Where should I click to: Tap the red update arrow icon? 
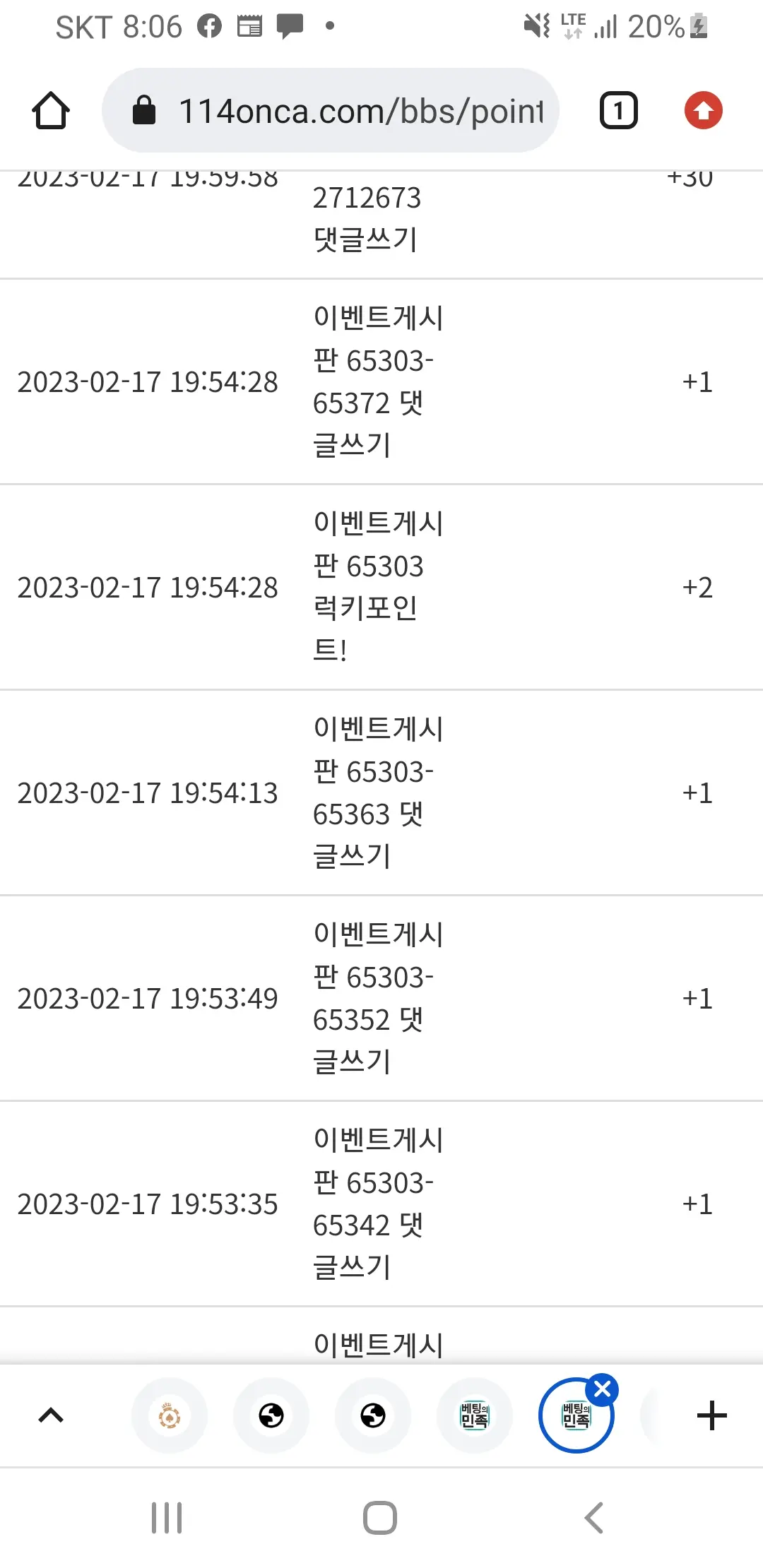click(703, 110)
